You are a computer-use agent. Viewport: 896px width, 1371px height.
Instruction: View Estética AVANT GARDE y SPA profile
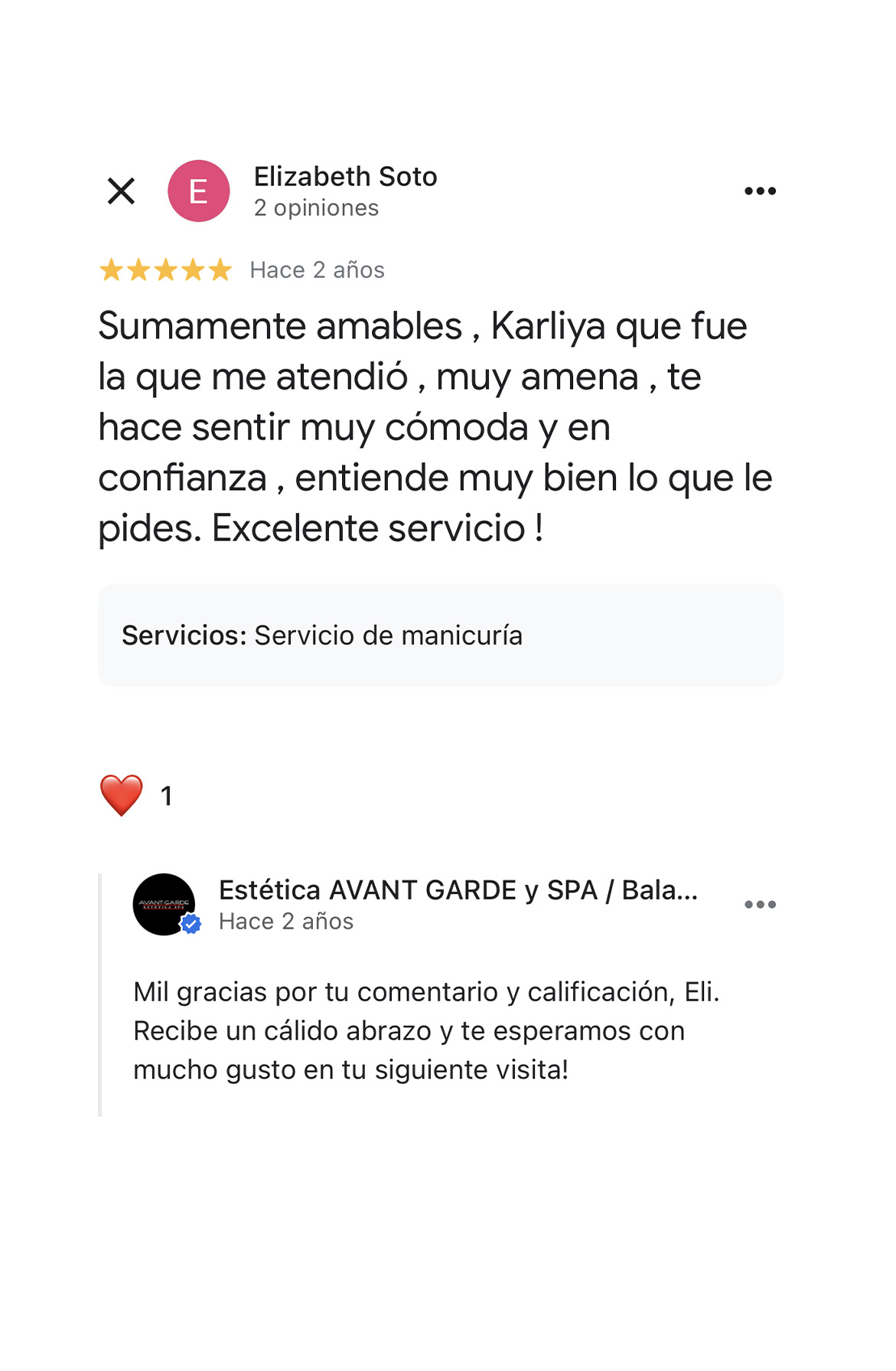[458, 890]
